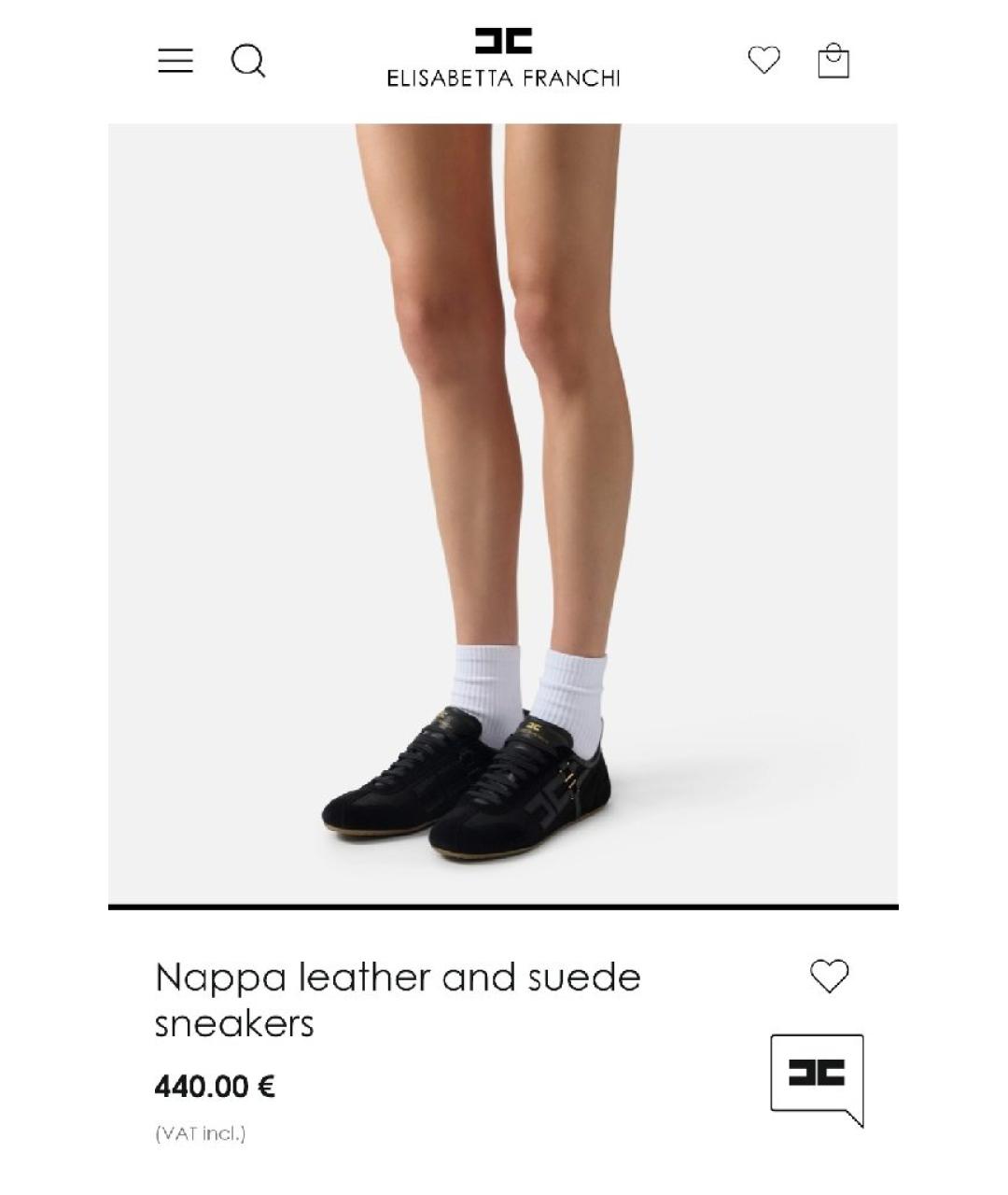Go to Elisabetta Franchi home logo
Viewport: 1008px width, 1195px height.
(x=503, y=59)
